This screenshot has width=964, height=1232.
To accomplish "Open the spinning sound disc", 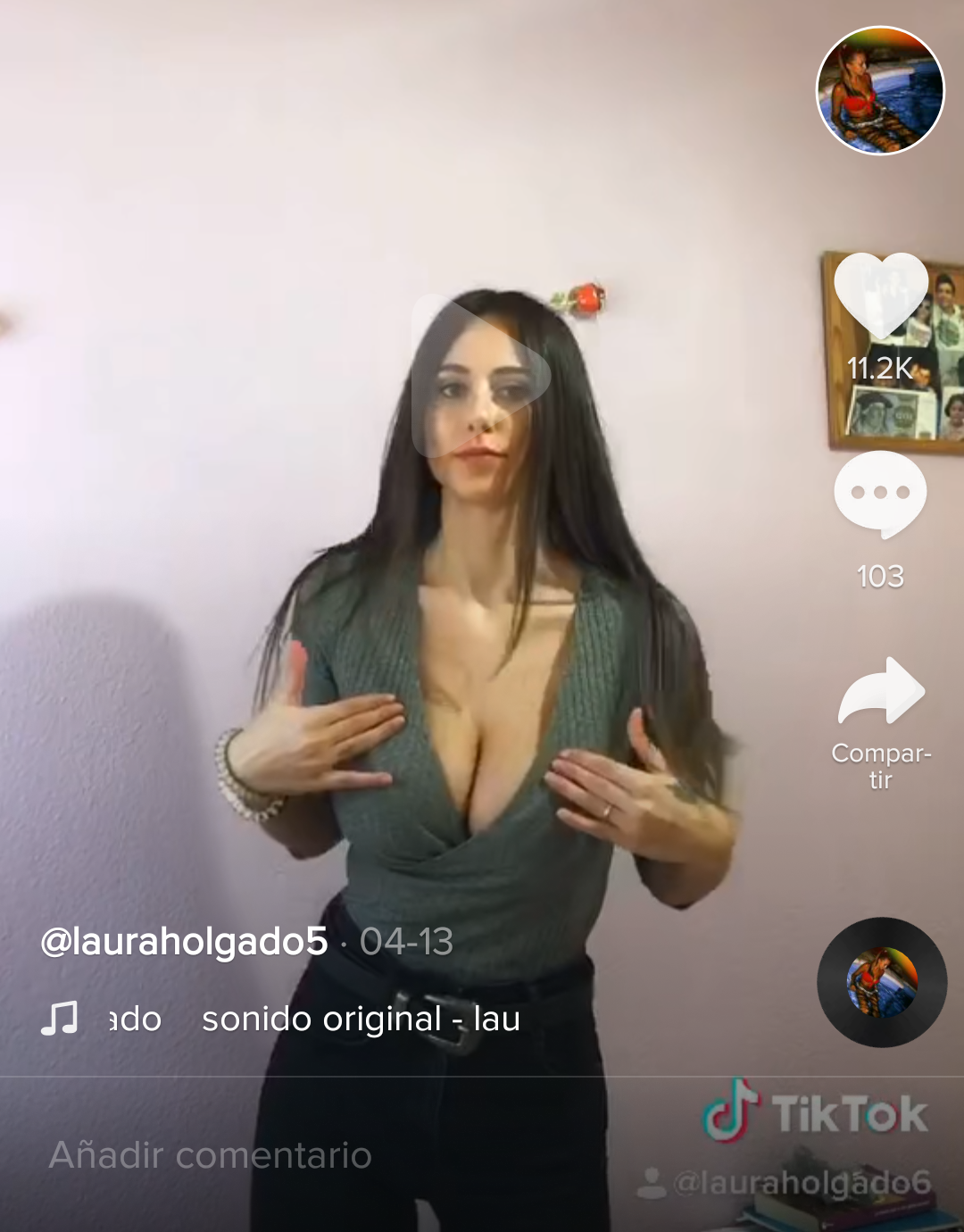I will [882, 982].
